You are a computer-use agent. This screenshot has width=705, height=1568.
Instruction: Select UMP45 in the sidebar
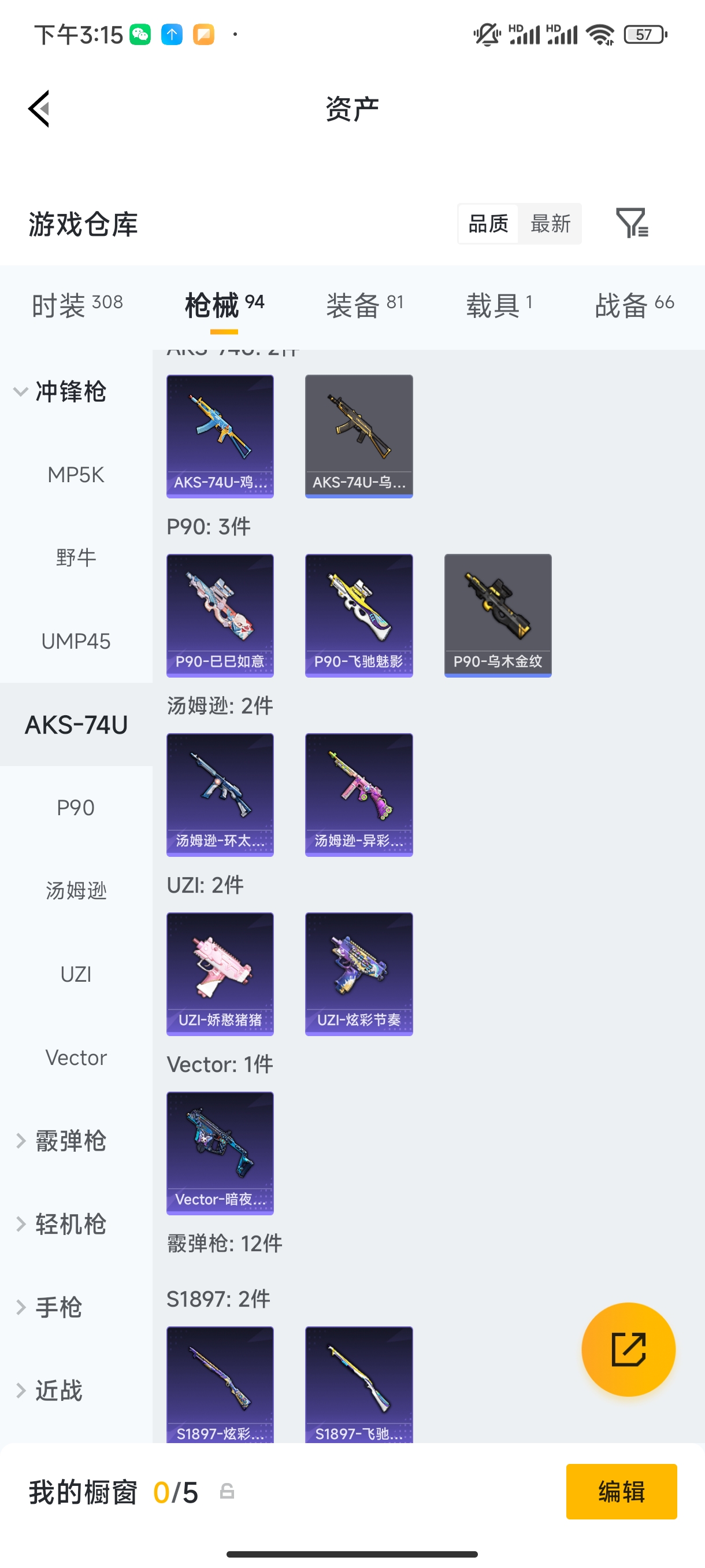click(76, 641)
